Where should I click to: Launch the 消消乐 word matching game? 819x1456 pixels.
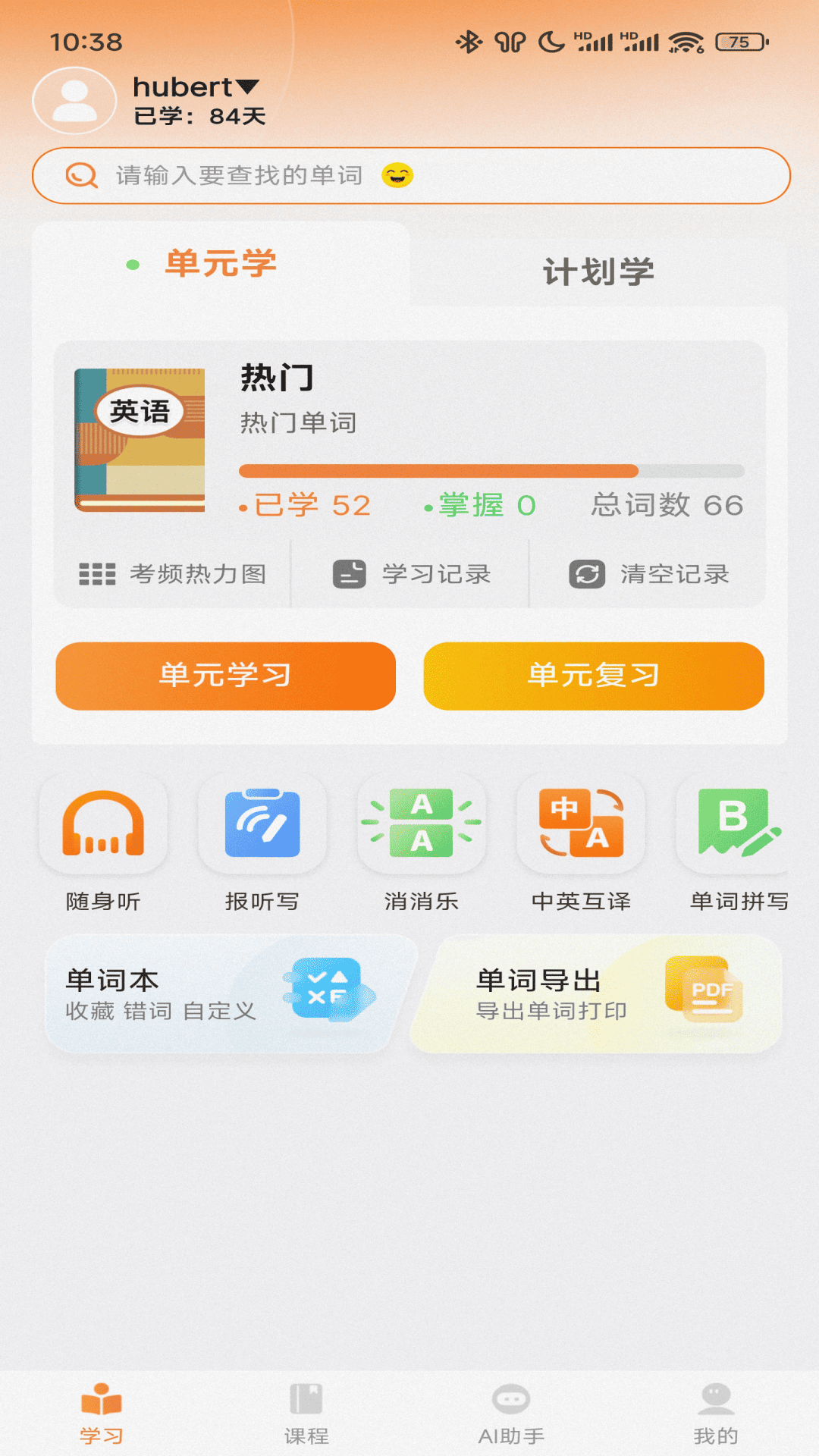(x=422, y=845)
